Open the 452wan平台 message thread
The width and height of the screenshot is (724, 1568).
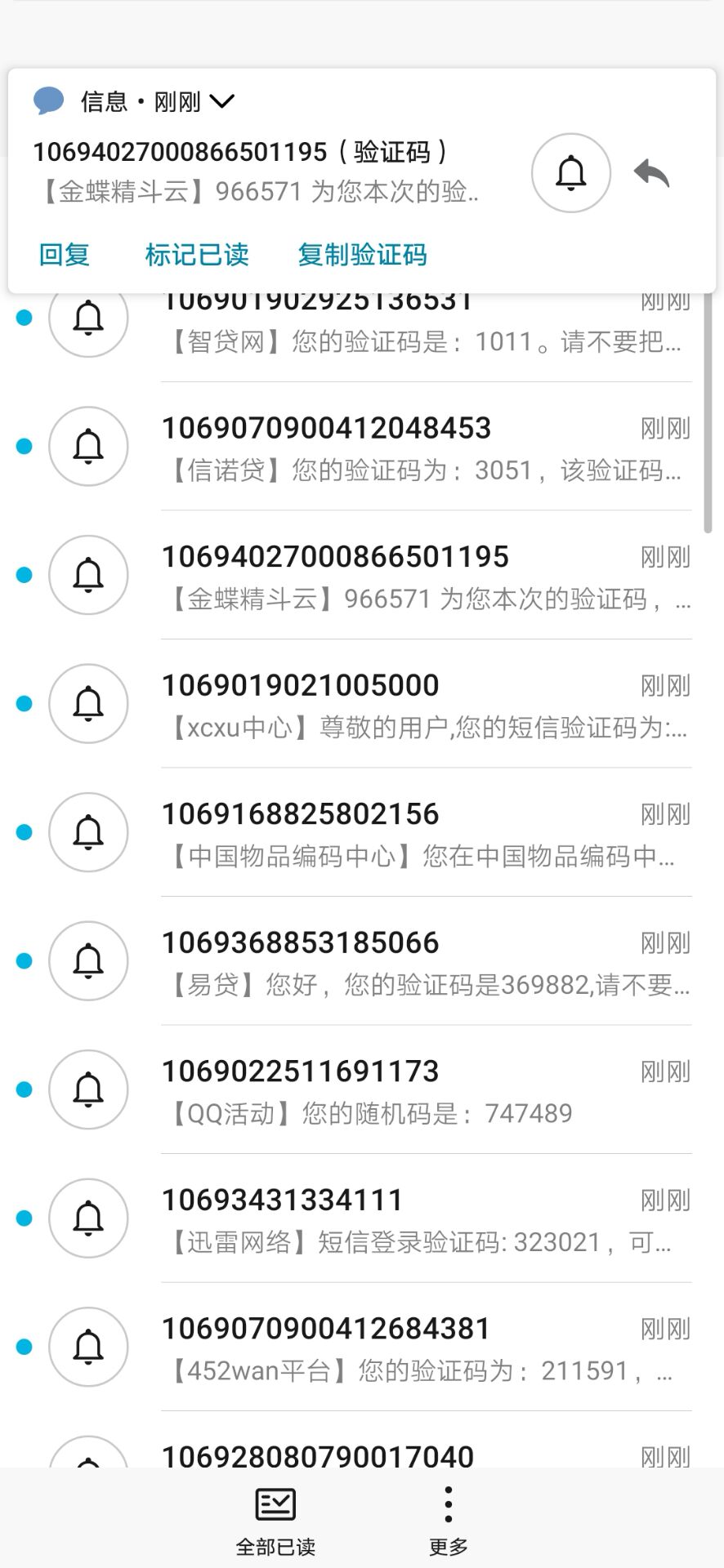(362, 1347)
